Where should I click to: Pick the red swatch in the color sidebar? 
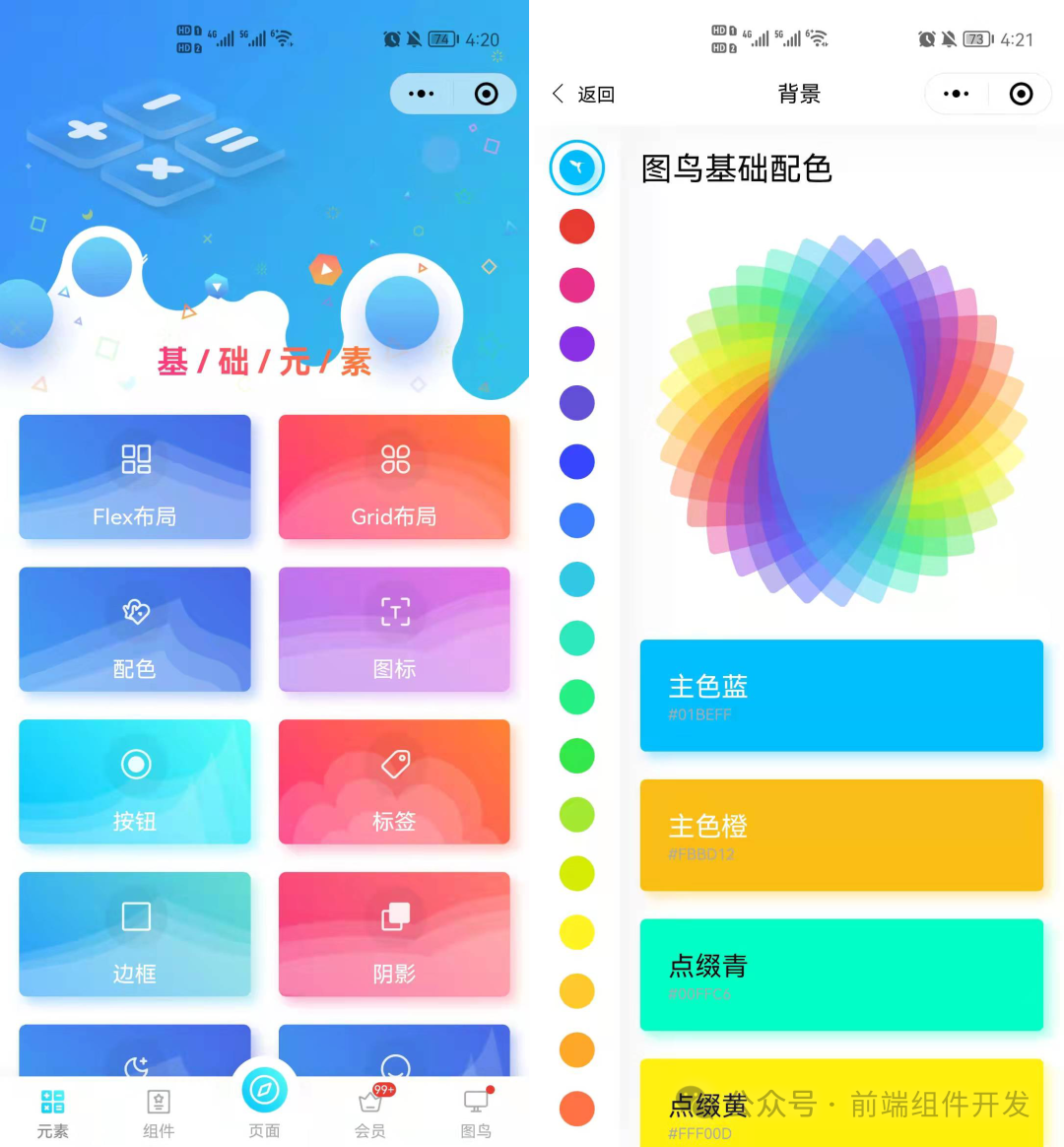click(x=576, y=227)
